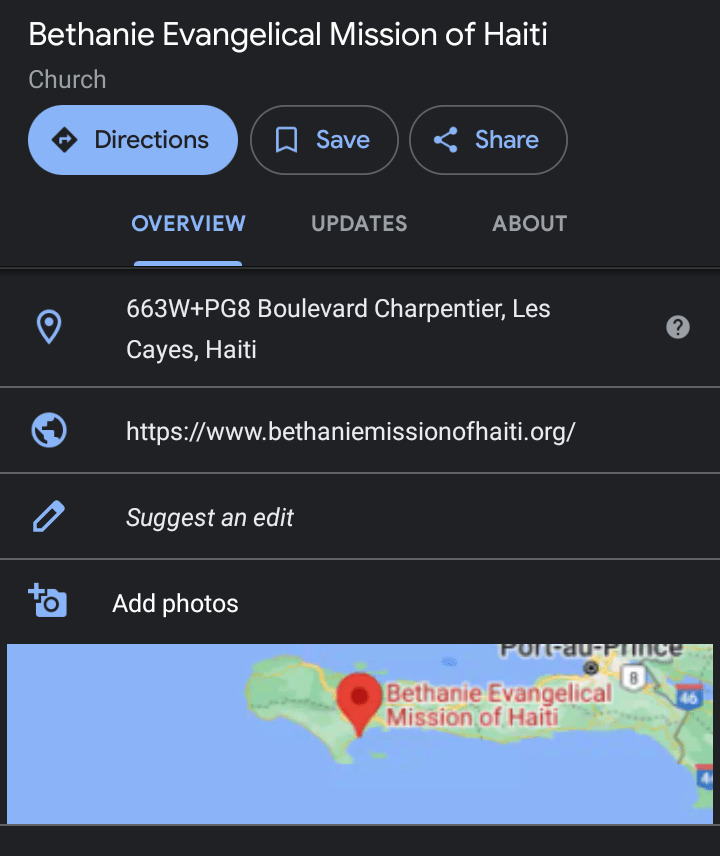
Task: Save this church to your lists
Action: pyautogui.click(x=324, y=140)
